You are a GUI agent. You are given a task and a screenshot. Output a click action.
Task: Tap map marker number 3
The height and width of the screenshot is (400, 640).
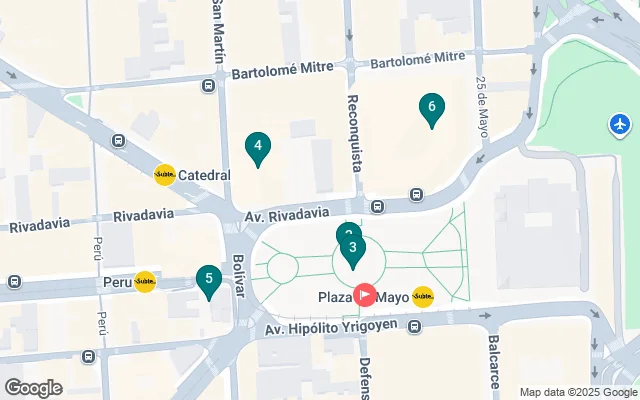pyautogui.click(x=353, y=249)
